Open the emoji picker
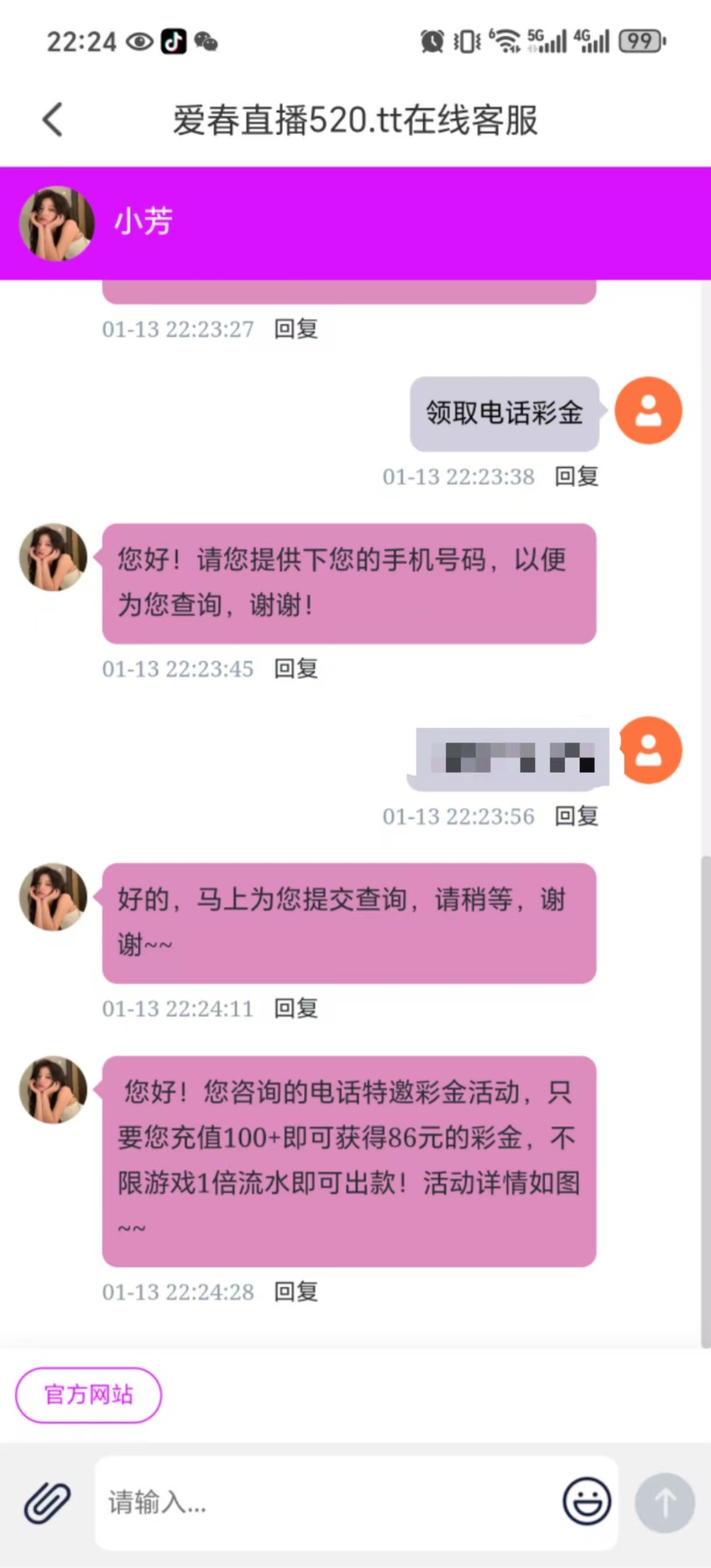 pos(586,1501)
